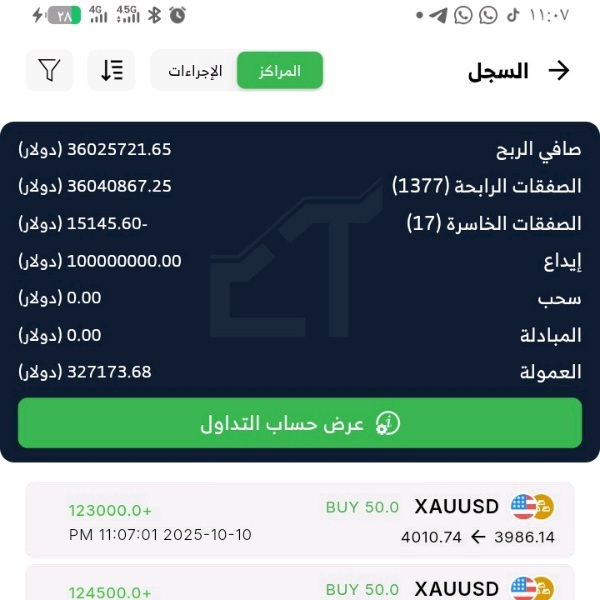Open the sort order options

click(x=112, y=70)
